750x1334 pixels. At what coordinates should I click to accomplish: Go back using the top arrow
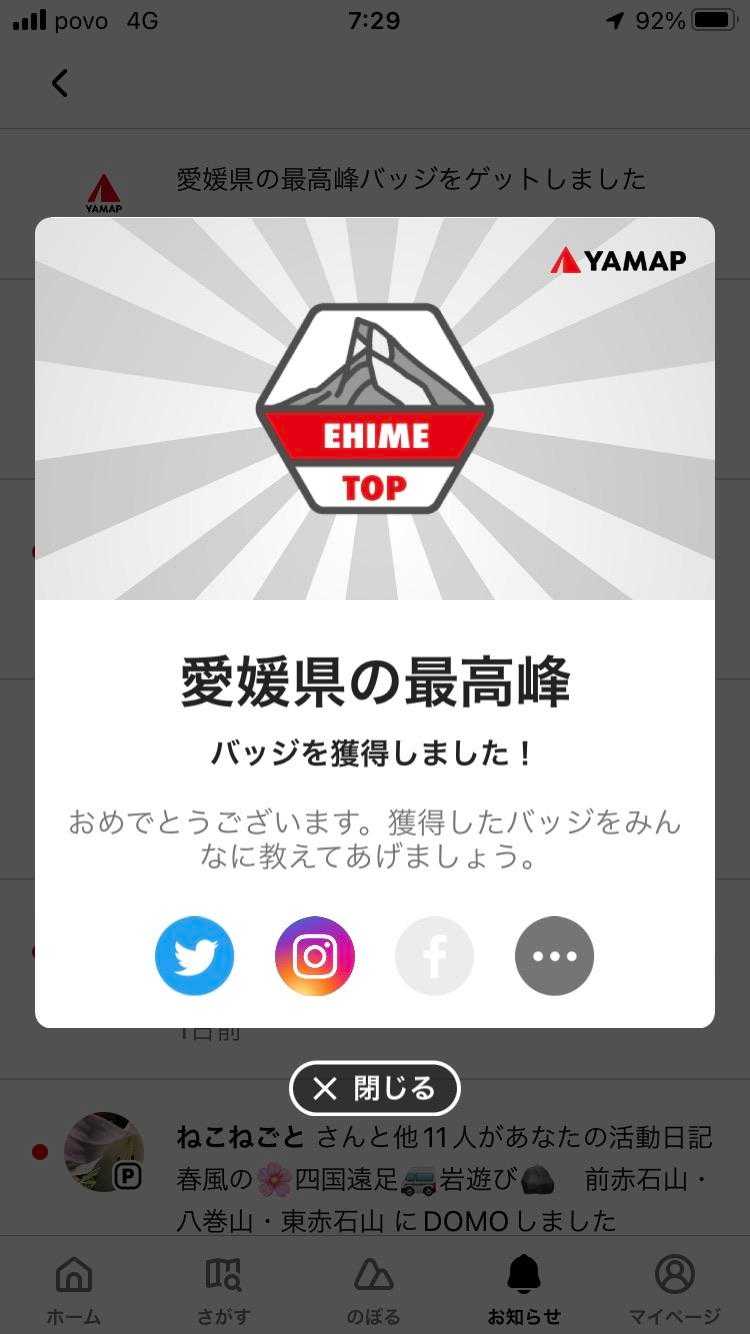coord(60,83)
